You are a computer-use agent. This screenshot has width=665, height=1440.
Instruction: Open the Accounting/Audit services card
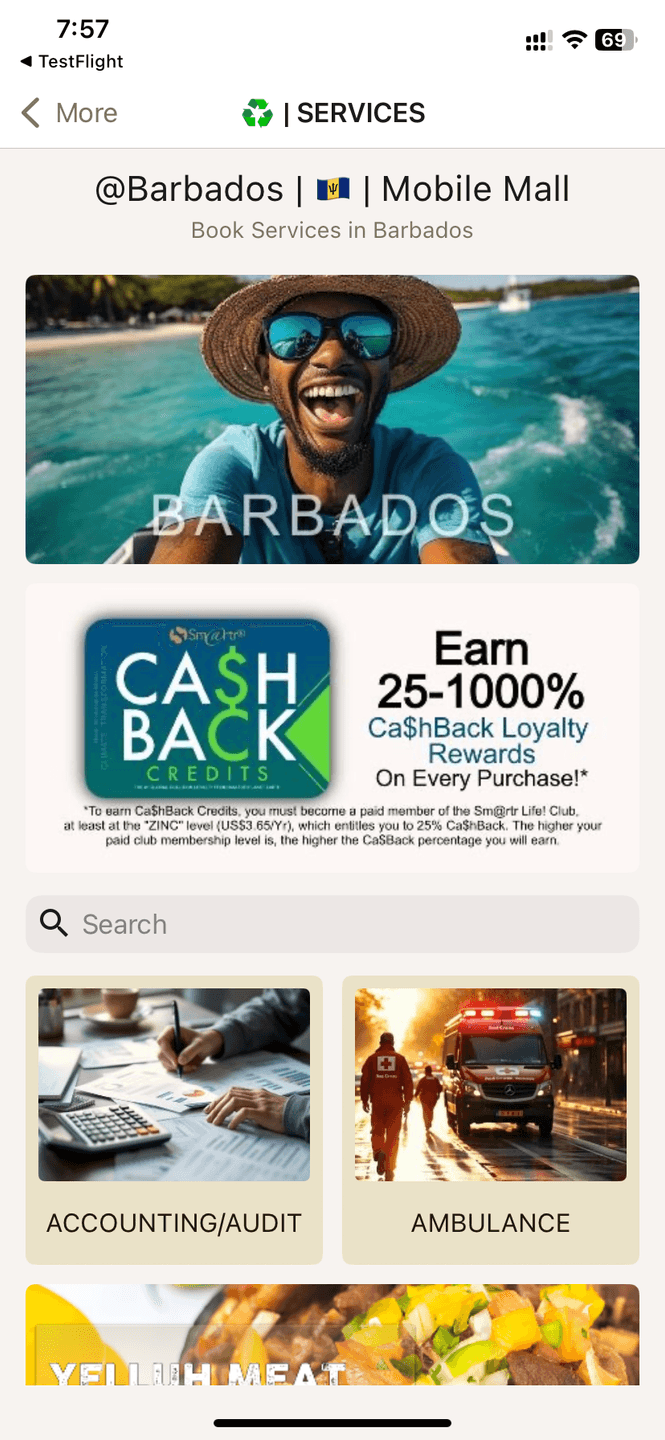point(174,1120)
